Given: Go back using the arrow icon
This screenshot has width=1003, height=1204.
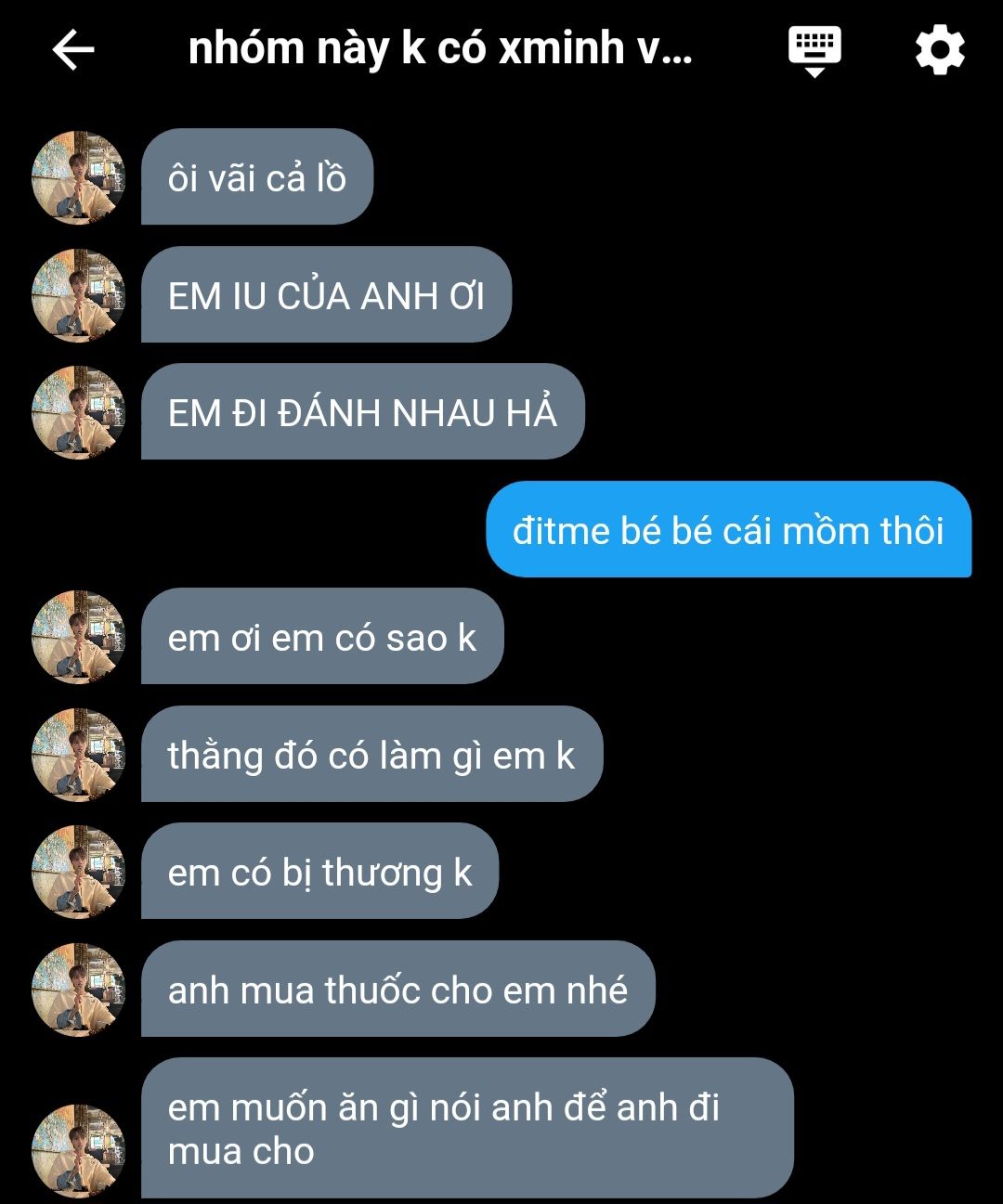Looking at the screenshot, I should point(73,50).
